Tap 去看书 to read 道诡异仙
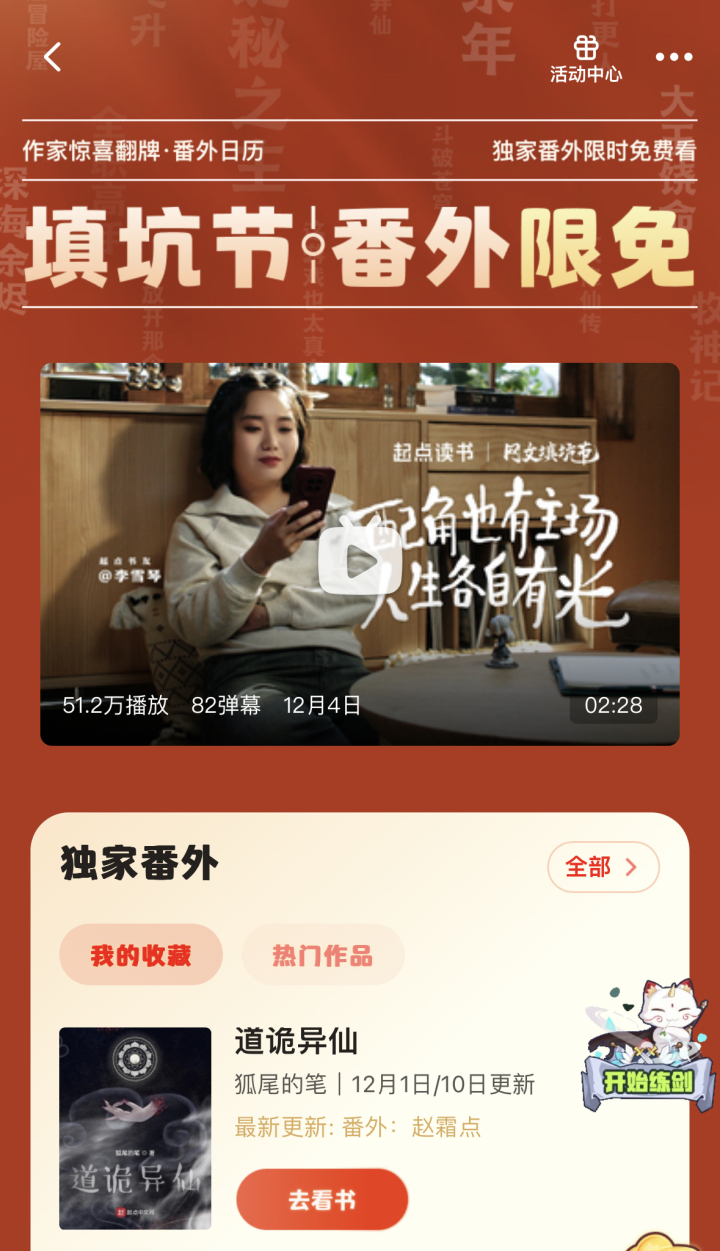The image size is (720, 1251). (x=322, y=1199)
